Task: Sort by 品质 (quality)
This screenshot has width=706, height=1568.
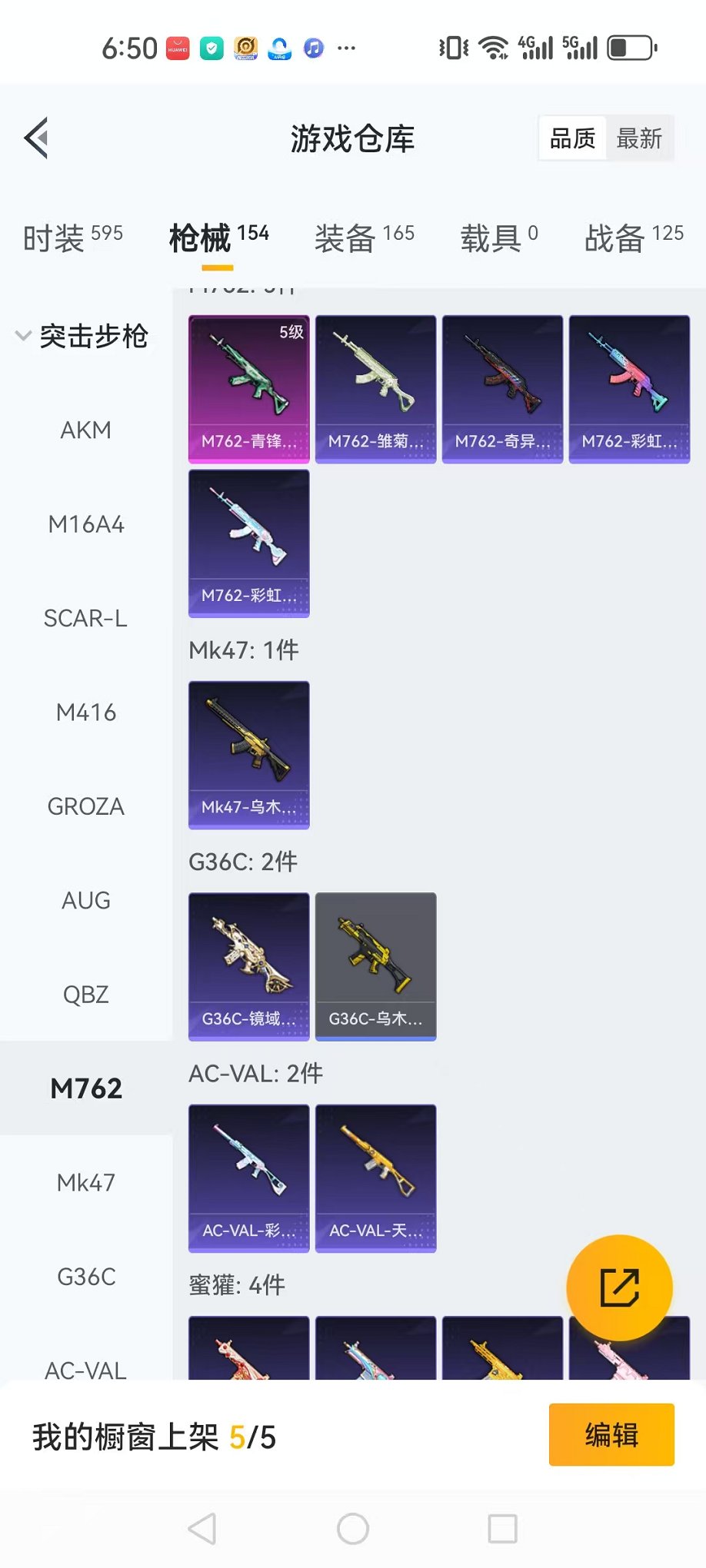Action: click(x=572, y=138)
